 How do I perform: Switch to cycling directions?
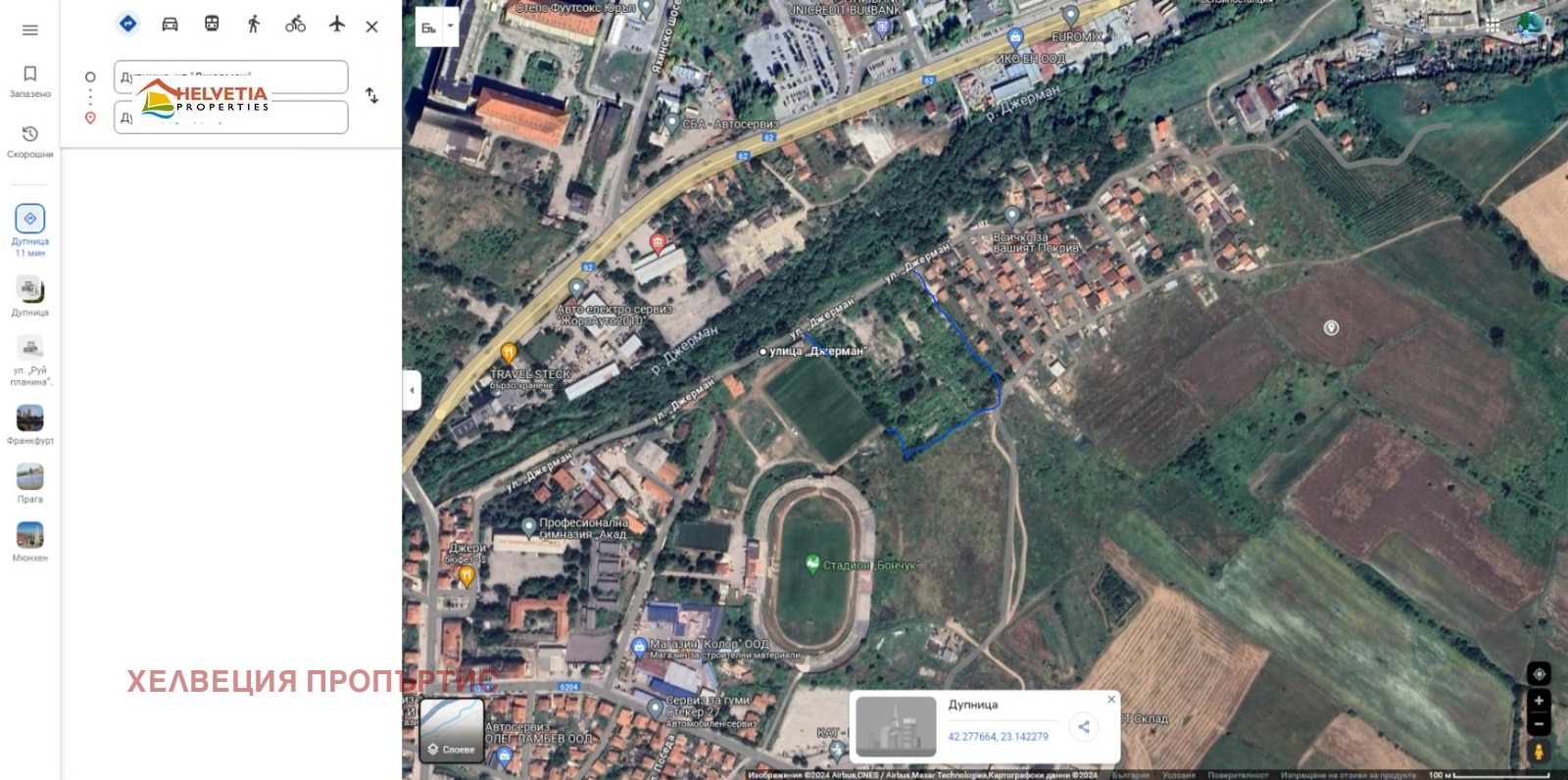pyautogui.click(x=295, y=24)
